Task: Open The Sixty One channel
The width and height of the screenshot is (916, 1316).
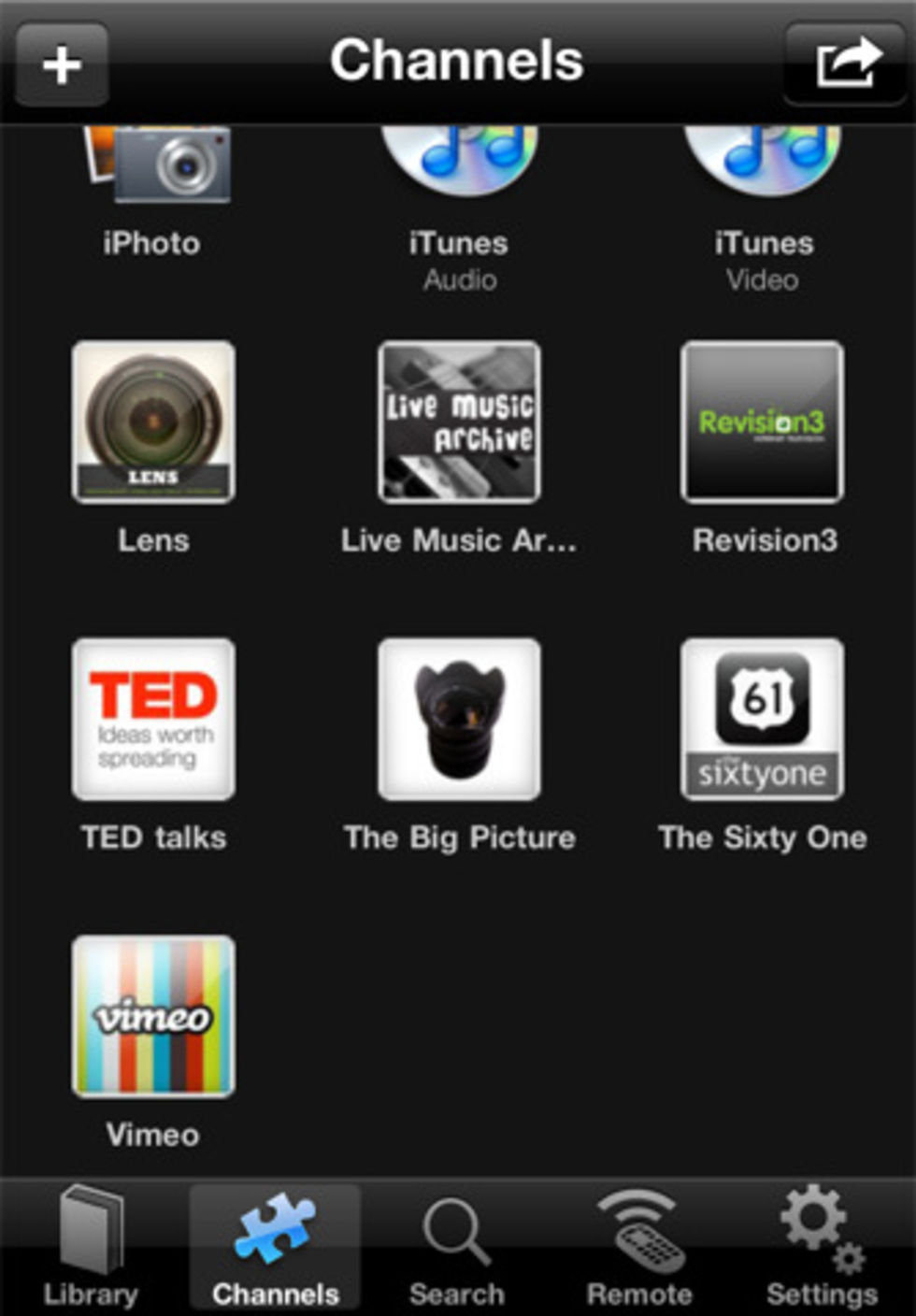Action: (763, 720)
